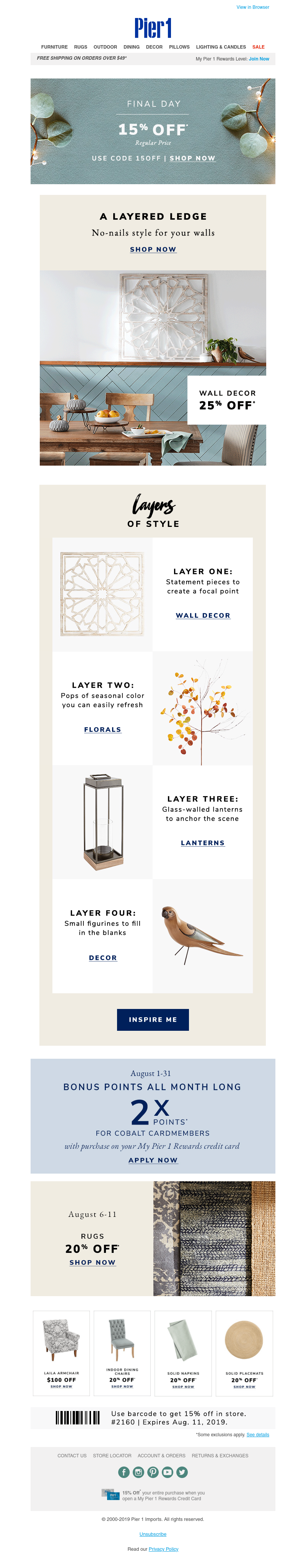
Task: Open the FLORALS link in Layer Two
Action: [102, 729]
